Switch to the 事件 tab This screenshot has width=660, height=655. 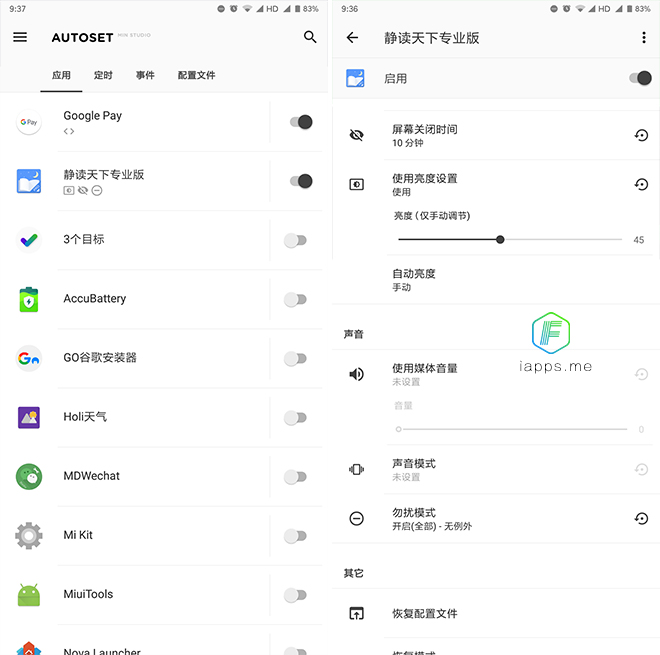click(x=145, y=76)
